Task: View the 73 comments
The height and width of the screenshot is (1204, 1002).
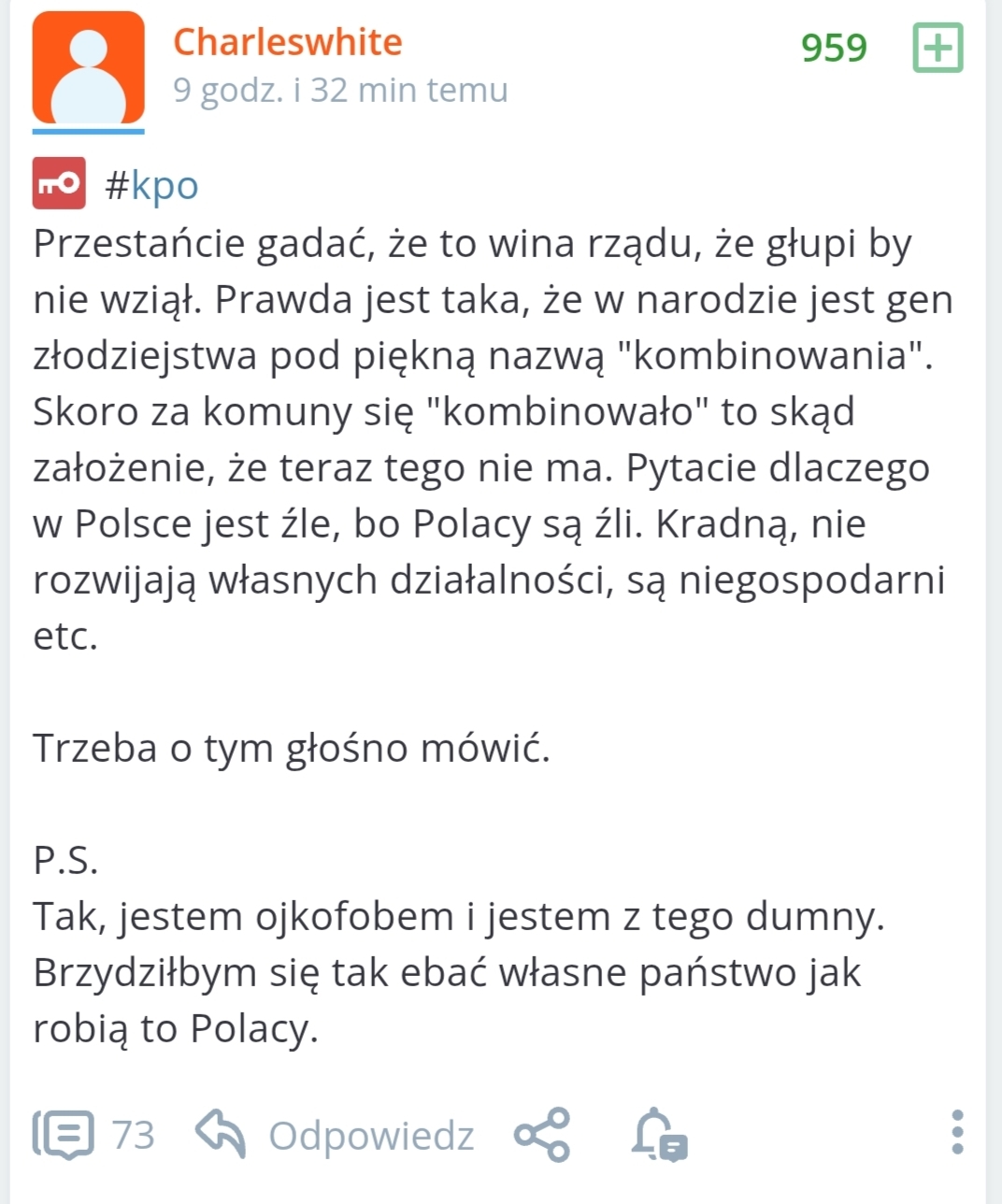Action: 93,1135
